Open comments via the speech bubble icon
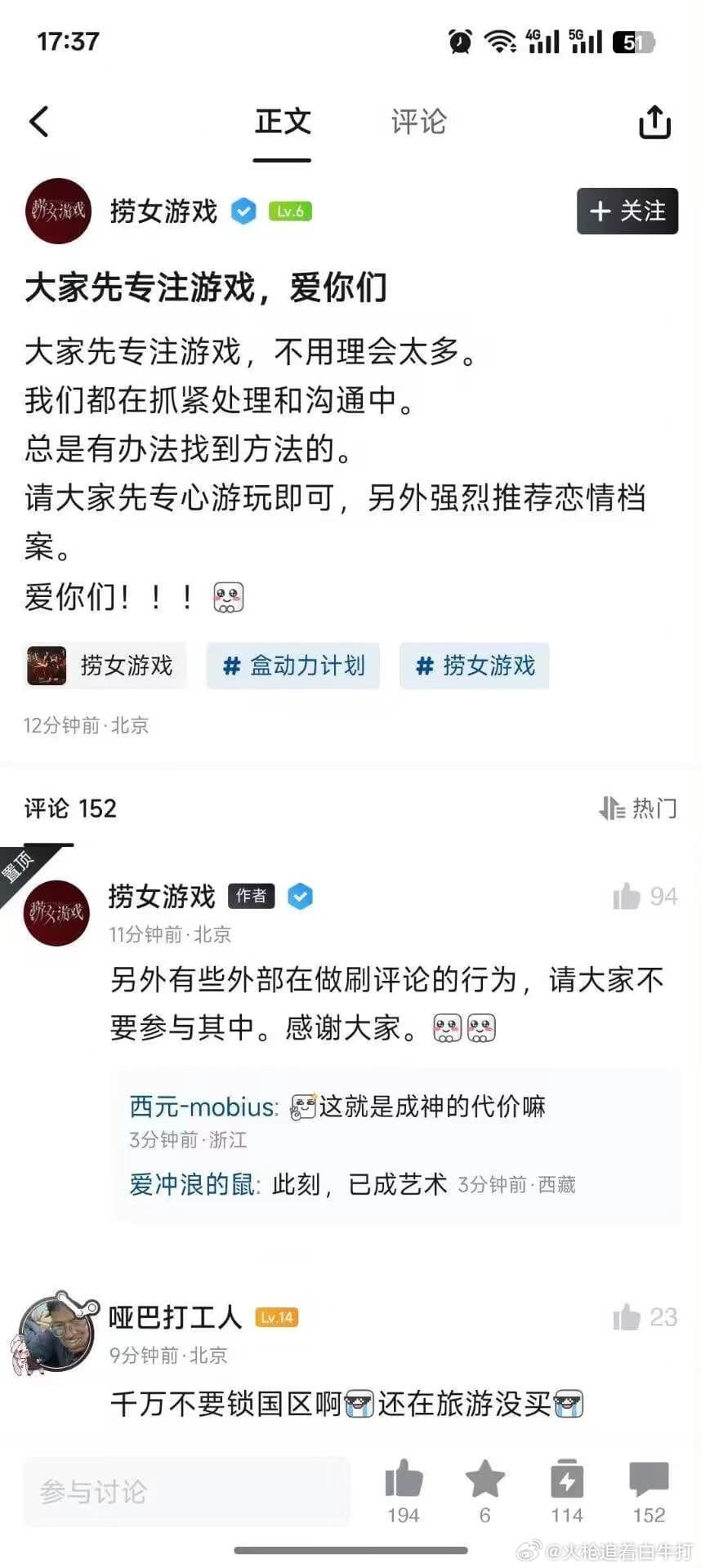Image resolution: width=701 pixels, height=1568 pixels. pyautogui.click(x=649, y=1480)
